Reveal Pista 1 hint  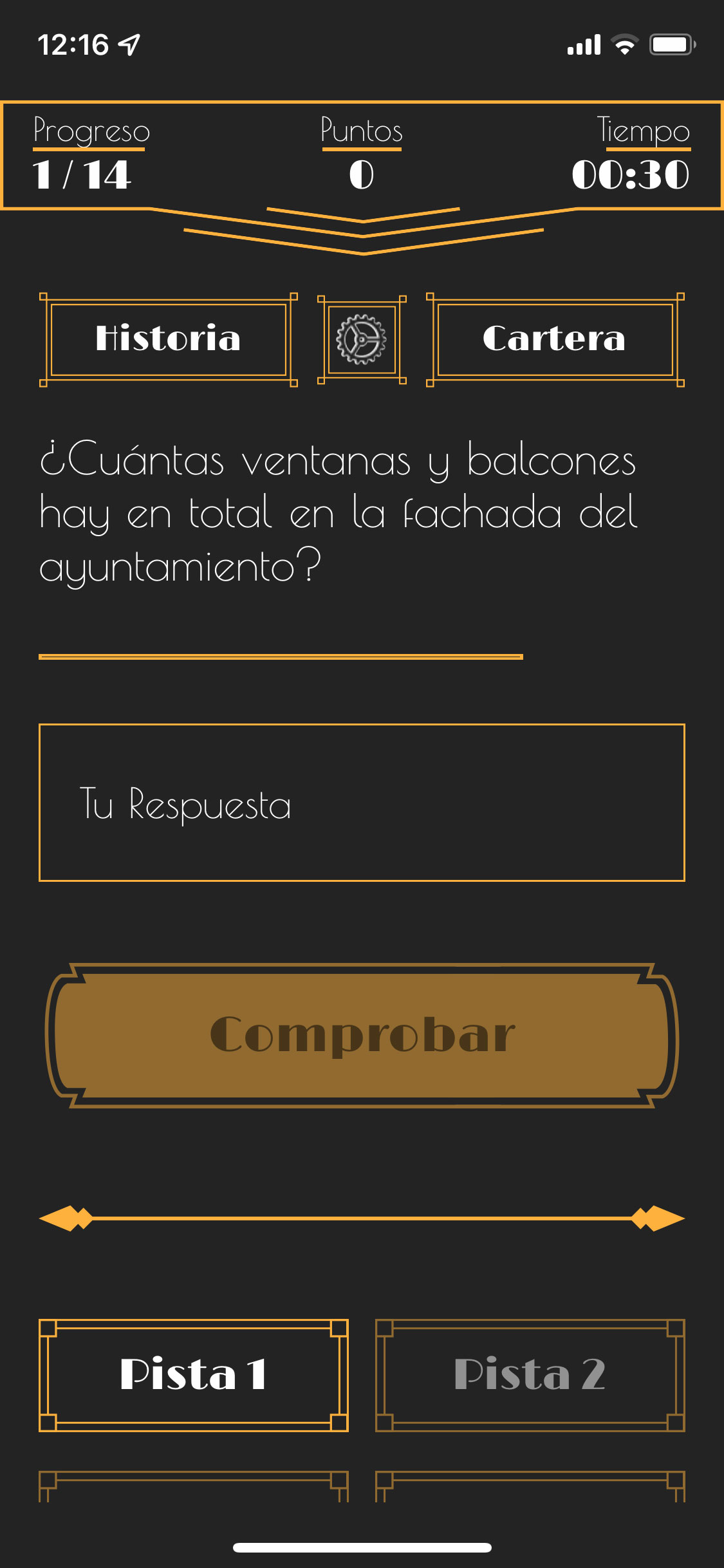(x=194, y=1375)
